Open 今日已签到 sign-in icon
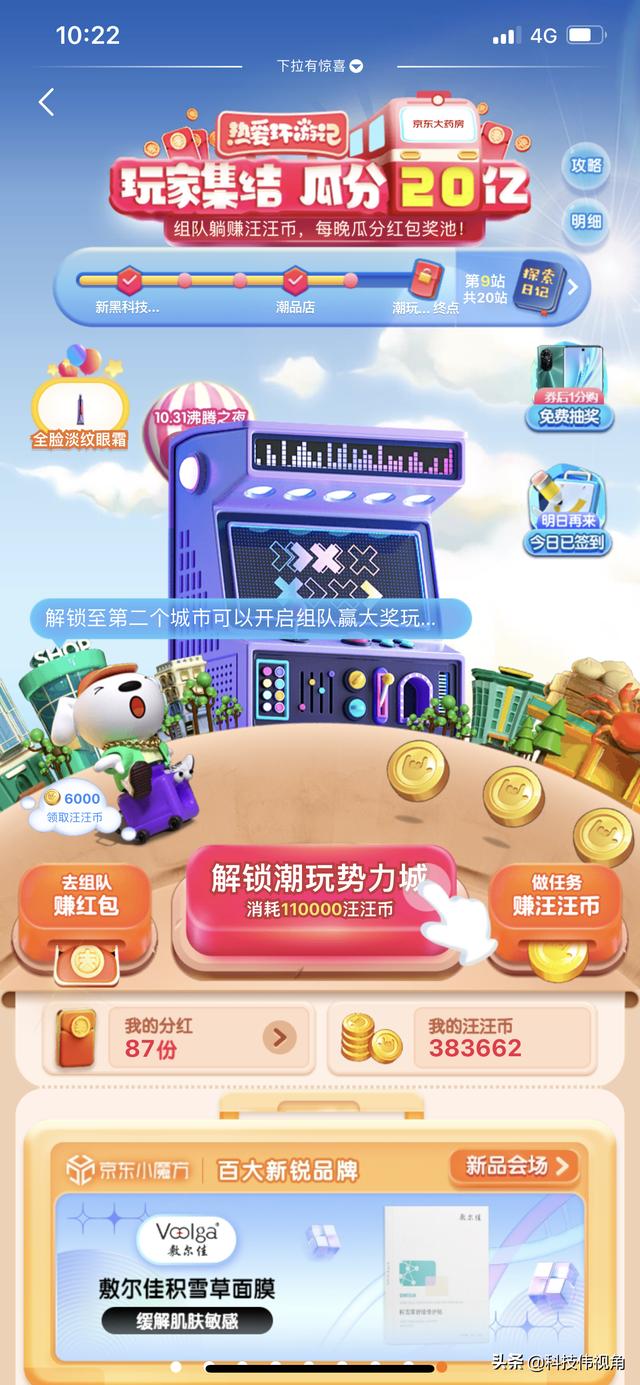The image size is (640, 1385). coord(569,511)
